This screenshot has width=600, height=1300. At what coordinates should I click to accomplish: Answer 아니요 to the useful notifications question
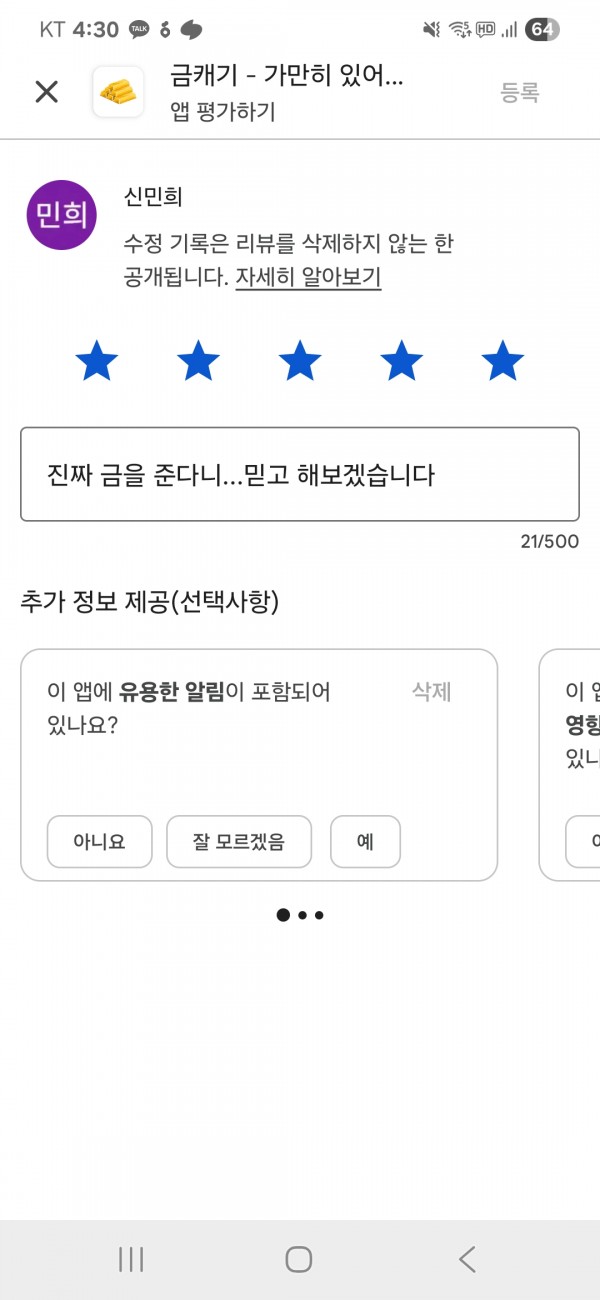[x=99, y=842]
